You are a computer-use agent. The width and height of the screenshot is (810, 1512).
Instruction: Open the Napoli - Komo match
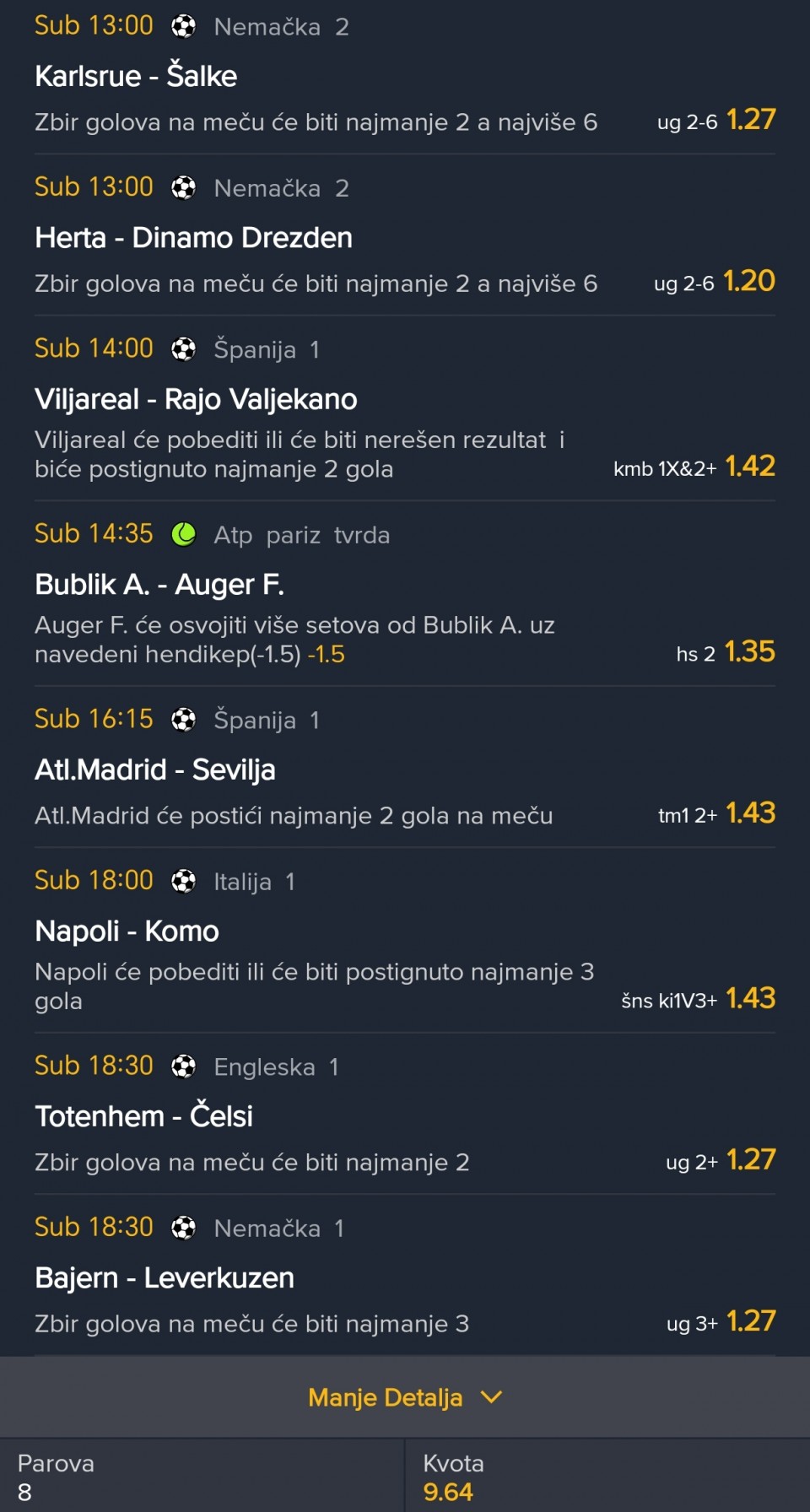(x=127, y=931)
